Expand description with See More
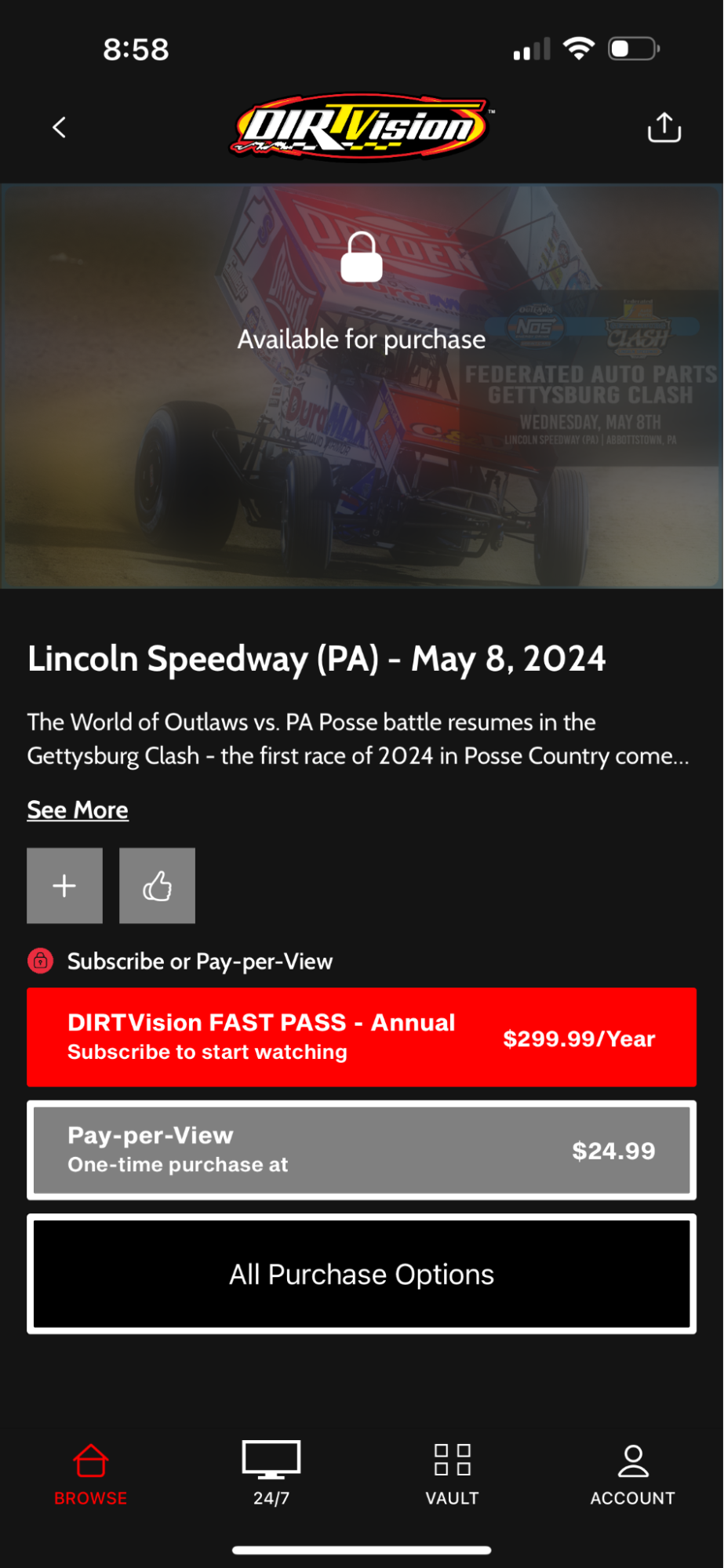 pos(78,809)
